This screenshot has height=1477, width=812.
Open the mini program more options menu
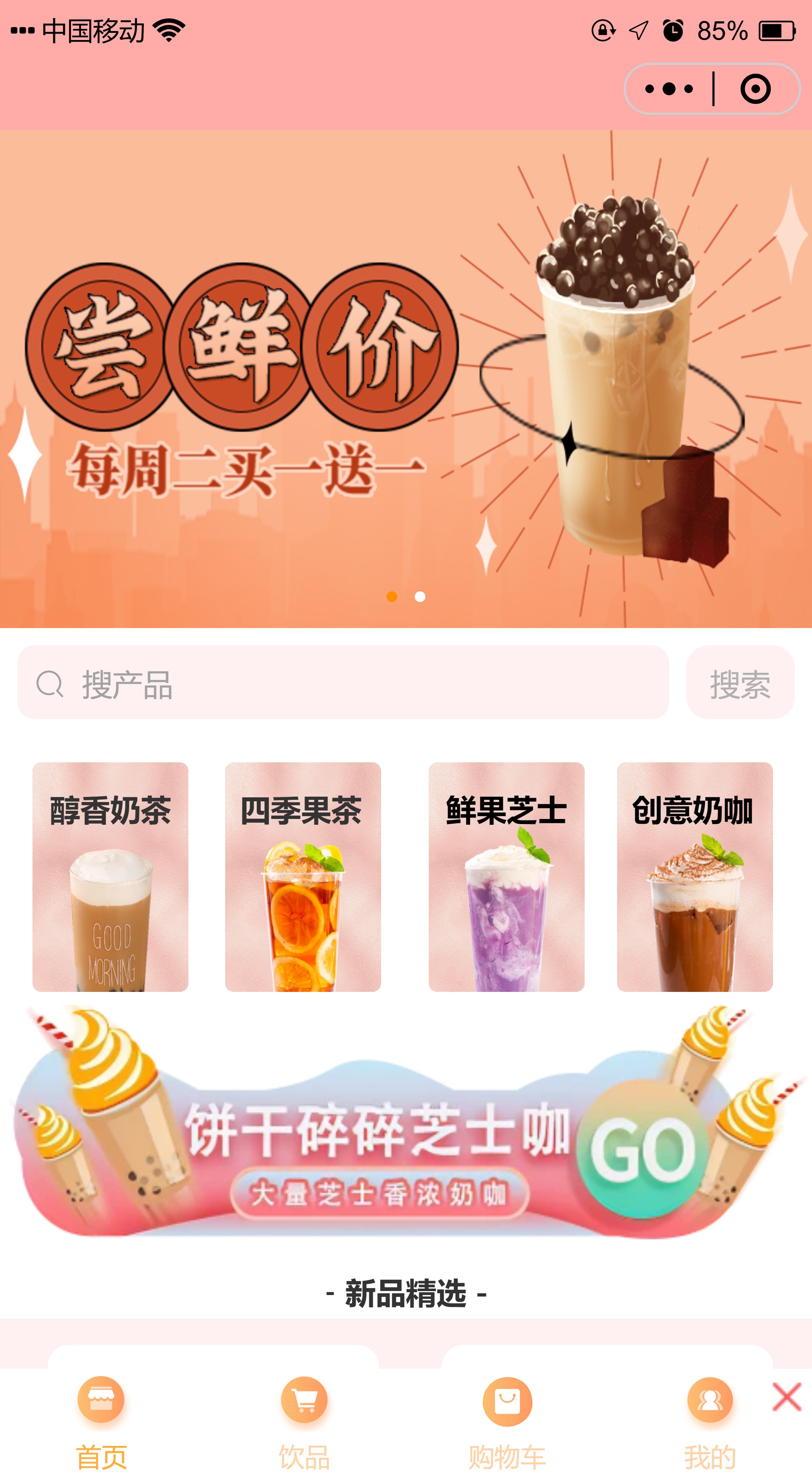669,89
